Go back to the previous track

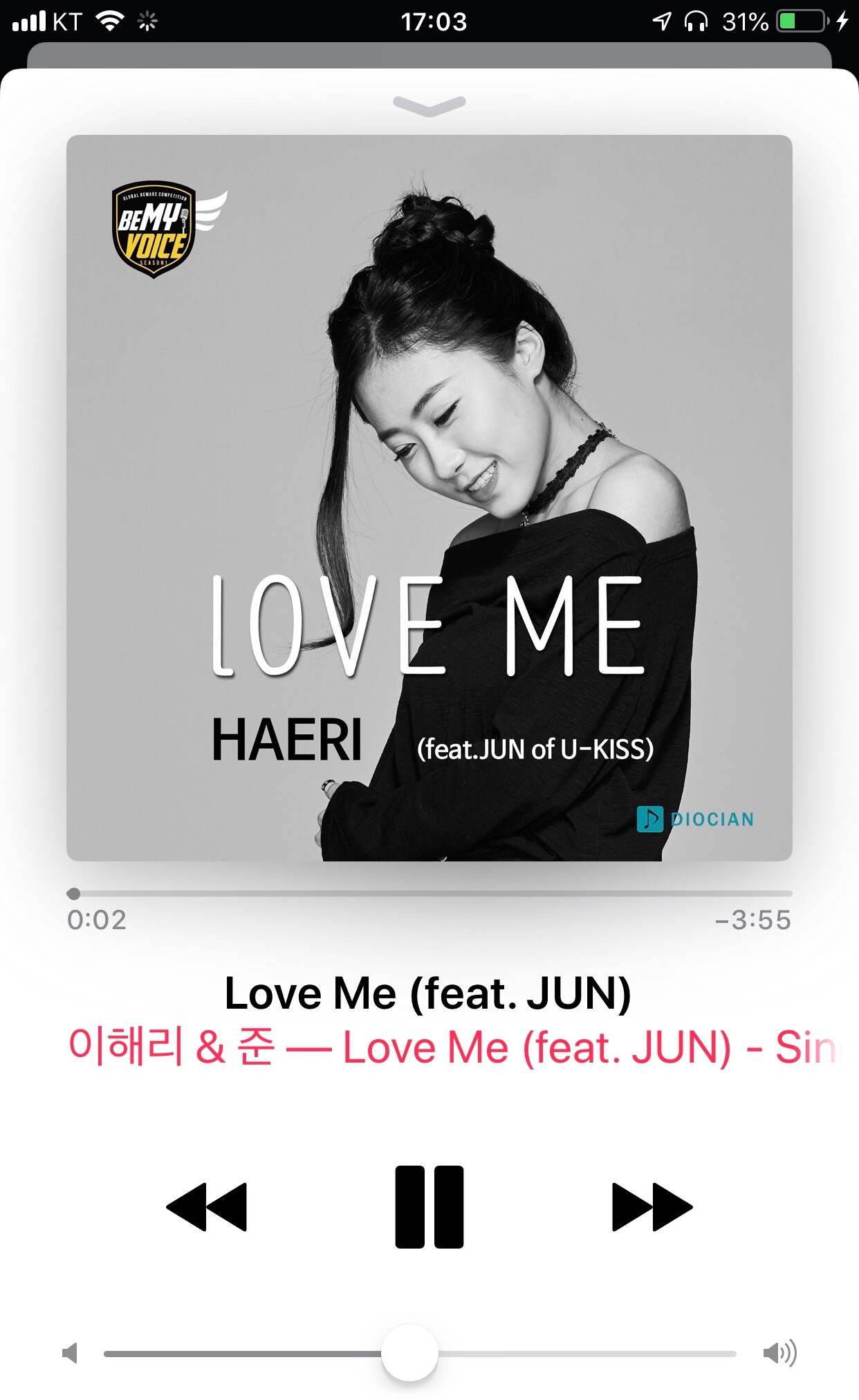click(x=207, y=1207)
